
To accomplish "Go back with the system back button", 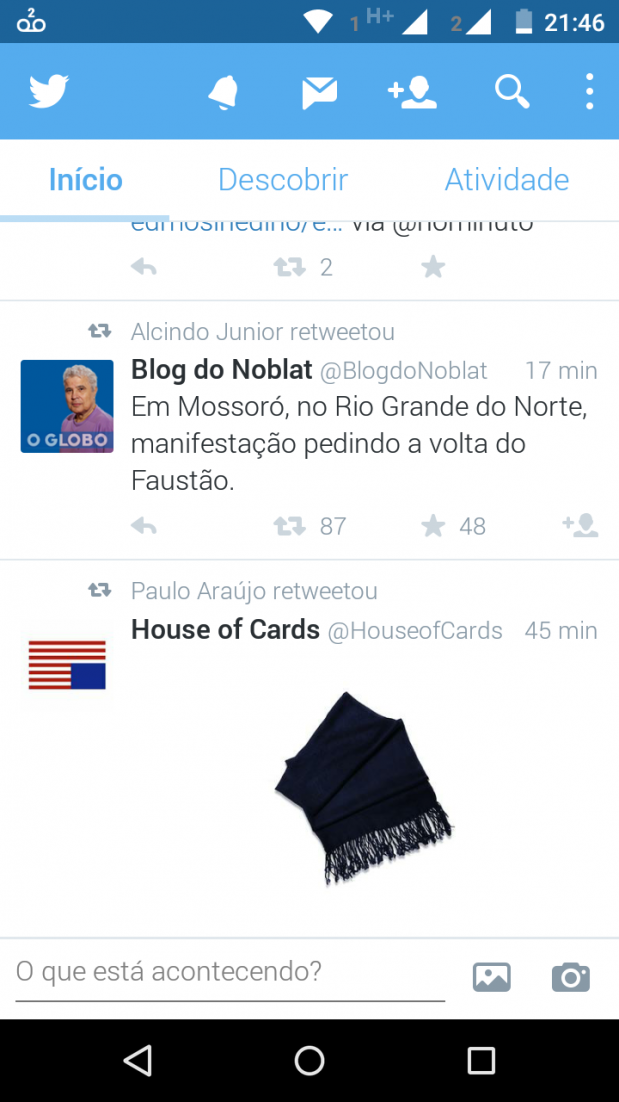I will (137, 1060).
